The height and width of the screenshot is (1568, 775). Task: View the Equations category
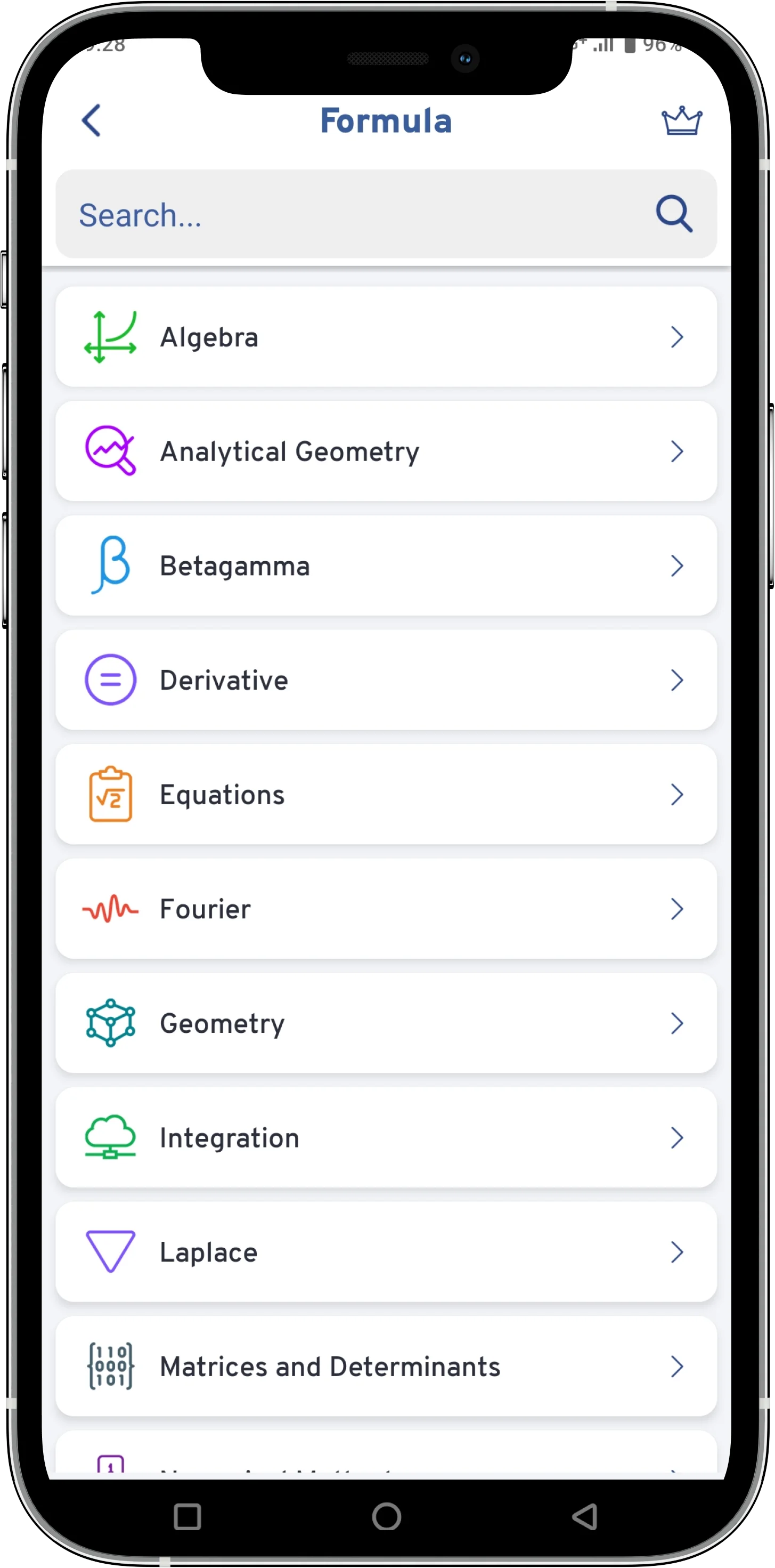(386, 794)
